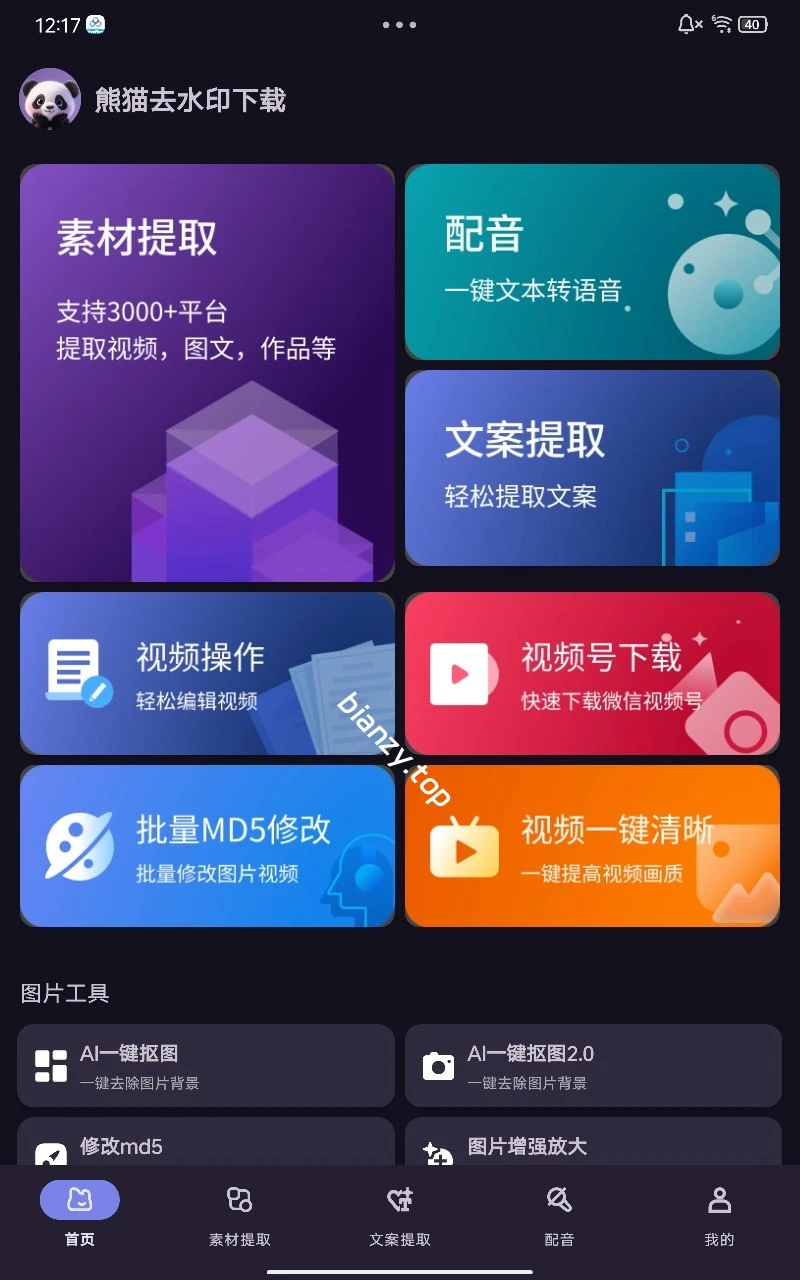Tap the AI一键抠图 grid icon
The width and height of the screenshot is (800, 1280).
pyautogui.click(x=51, y=1064)
